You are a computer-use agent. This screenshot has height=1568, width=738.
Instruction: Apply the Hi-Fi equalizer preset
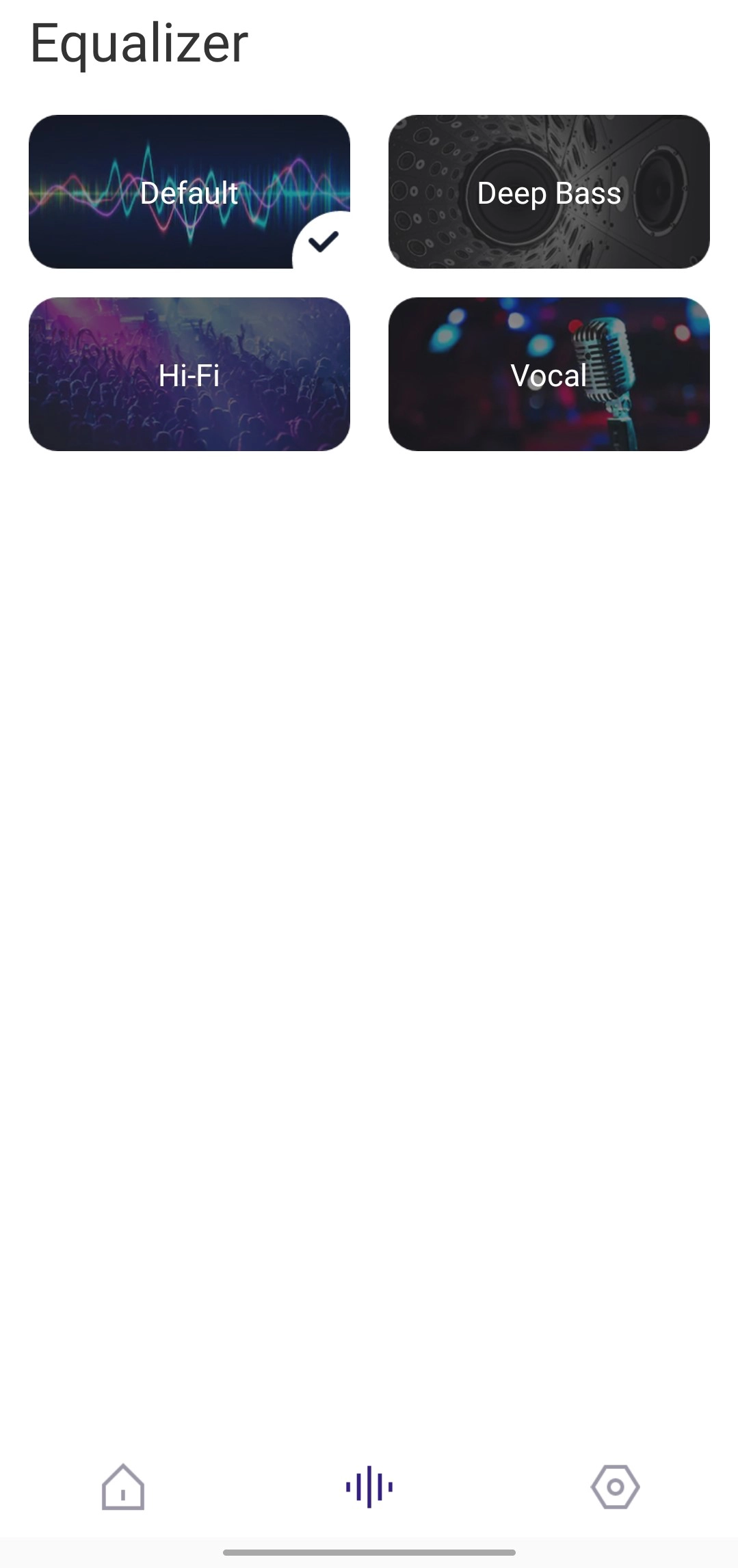tap(189, 374)
